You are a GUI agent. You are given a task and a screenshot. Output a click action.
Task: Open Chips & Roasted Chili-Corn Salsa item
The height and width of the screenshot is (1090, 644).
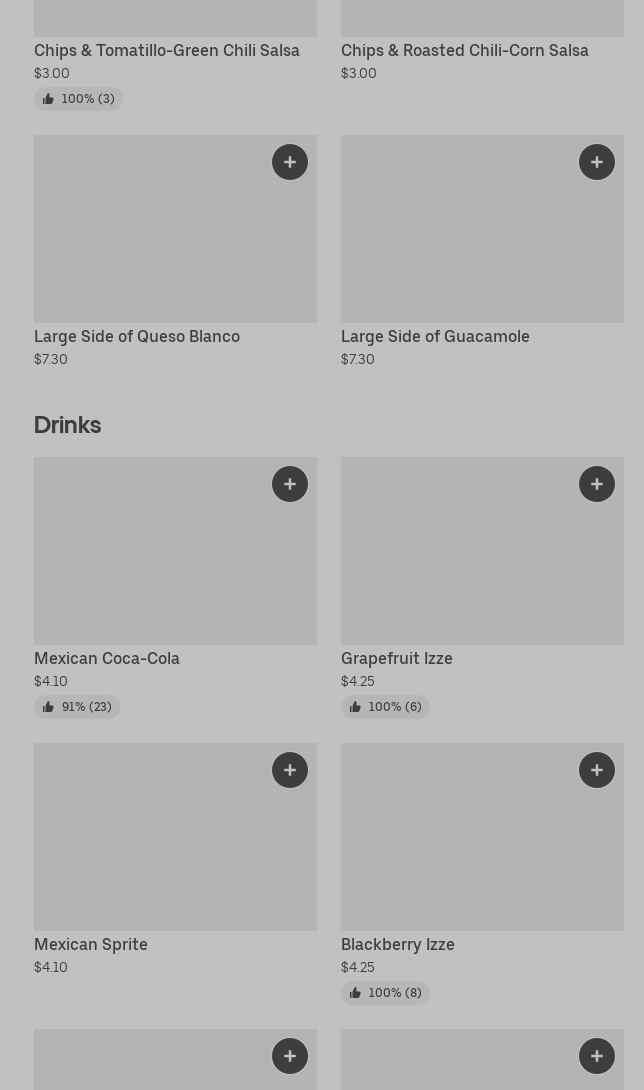click(465, 50)
